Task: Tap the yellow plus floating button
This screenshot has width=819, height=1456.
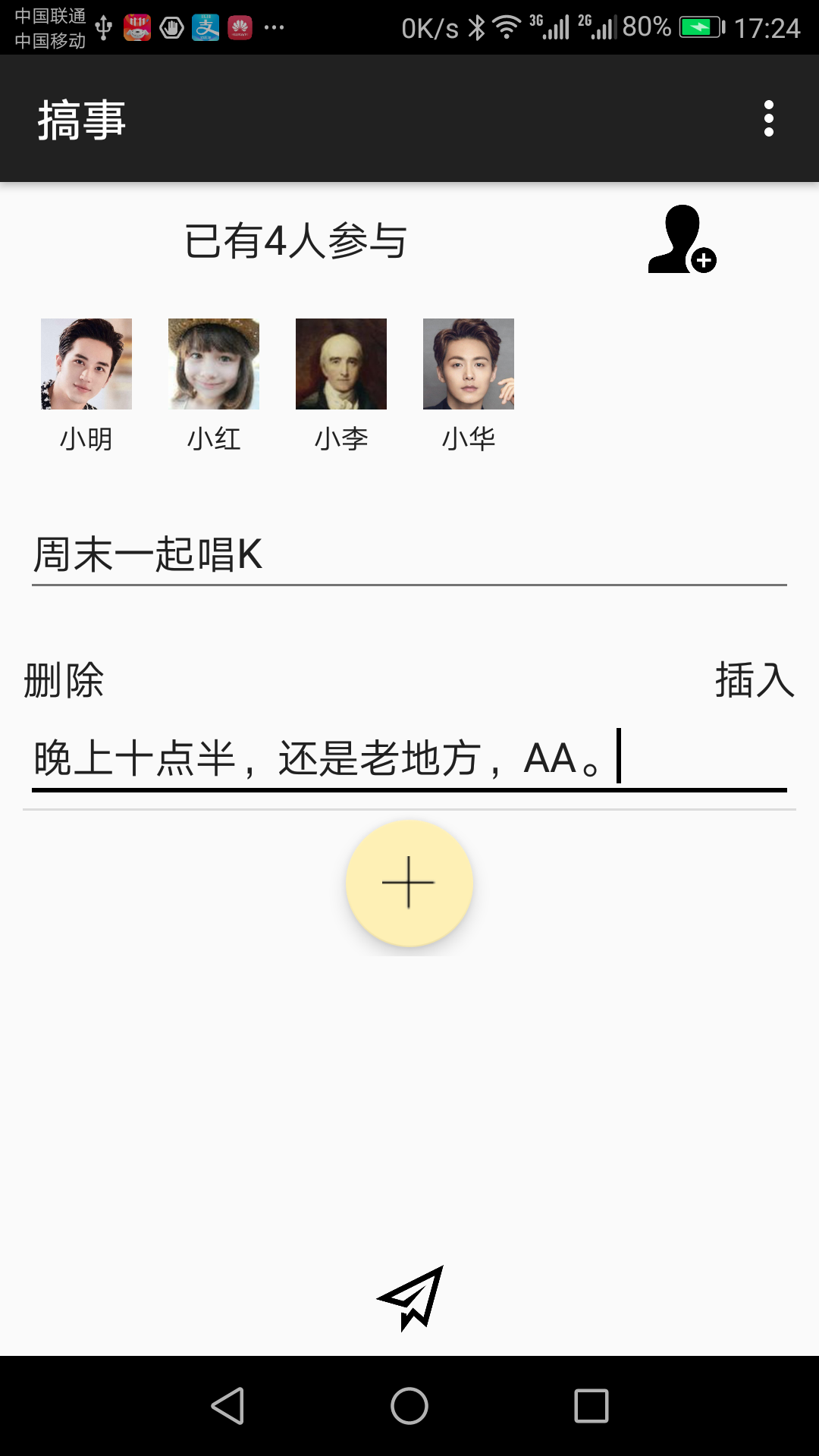Action: 409,883
